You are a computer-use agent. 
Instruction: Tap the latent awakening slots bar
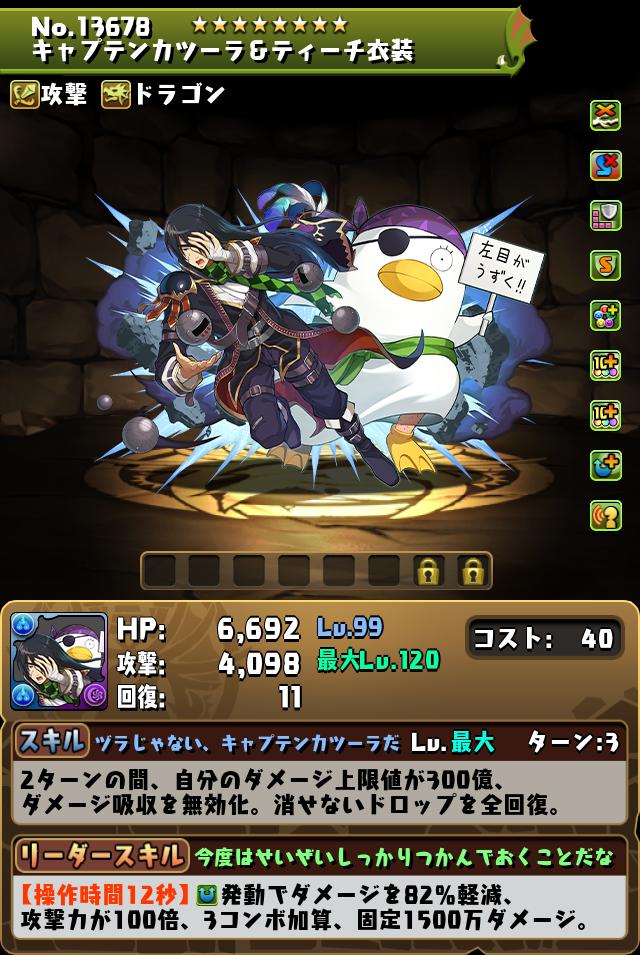coord(316,571)
